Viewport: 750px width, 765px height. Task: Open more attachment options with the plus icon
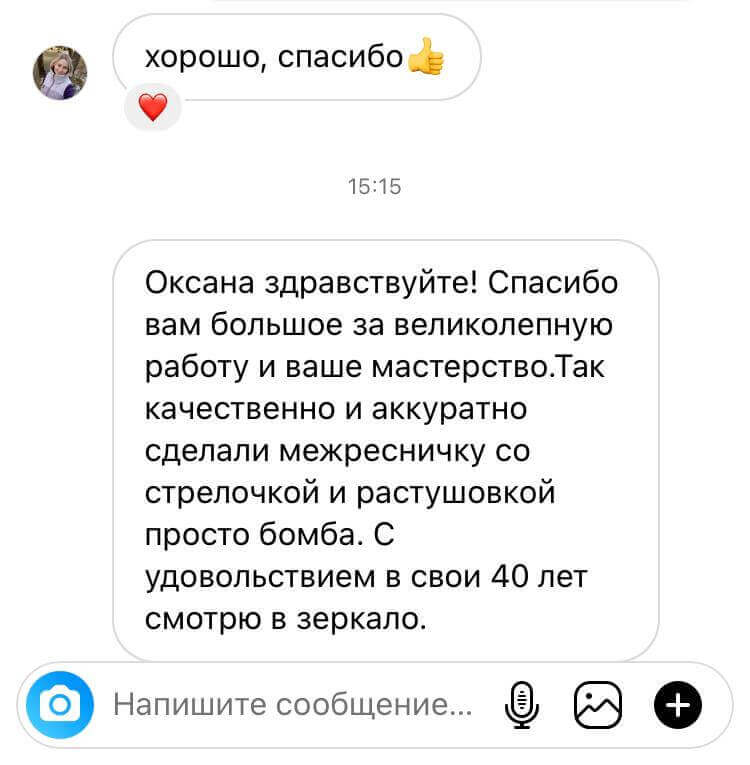[x=678, y=706]
